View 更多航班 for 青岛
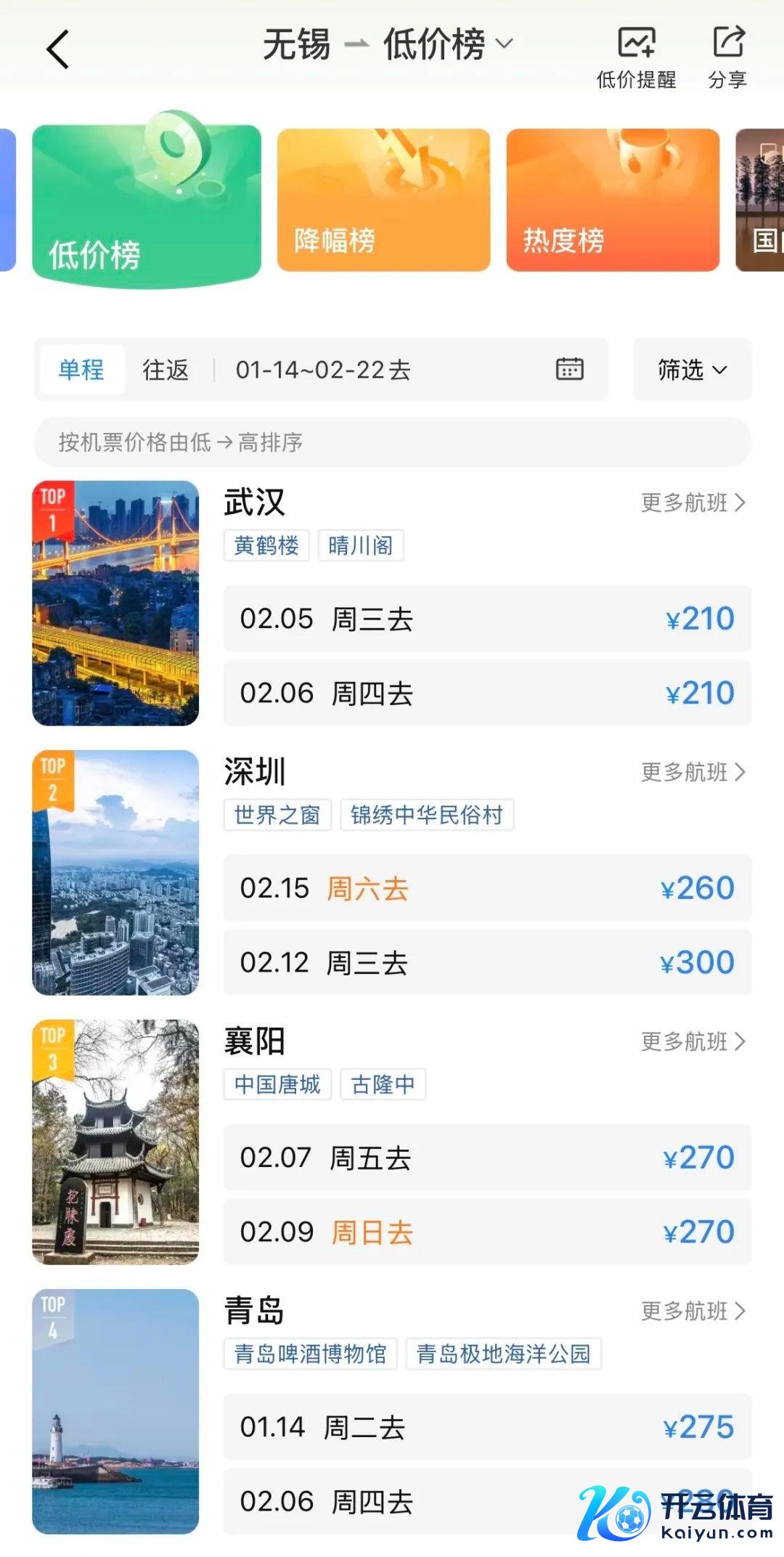The width and height of the screenshot is (784, 1557). click(x=693, y=1311)
